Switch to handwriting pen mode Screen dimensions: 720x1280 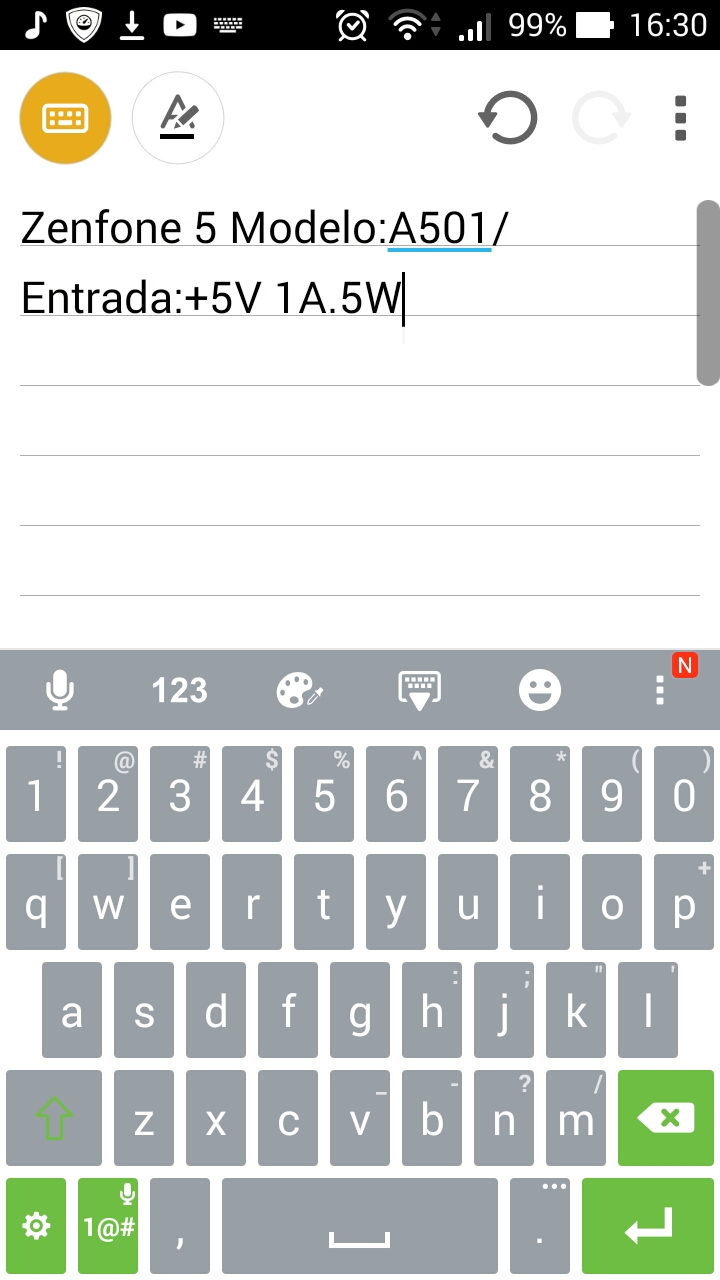[x=178, y=119]
